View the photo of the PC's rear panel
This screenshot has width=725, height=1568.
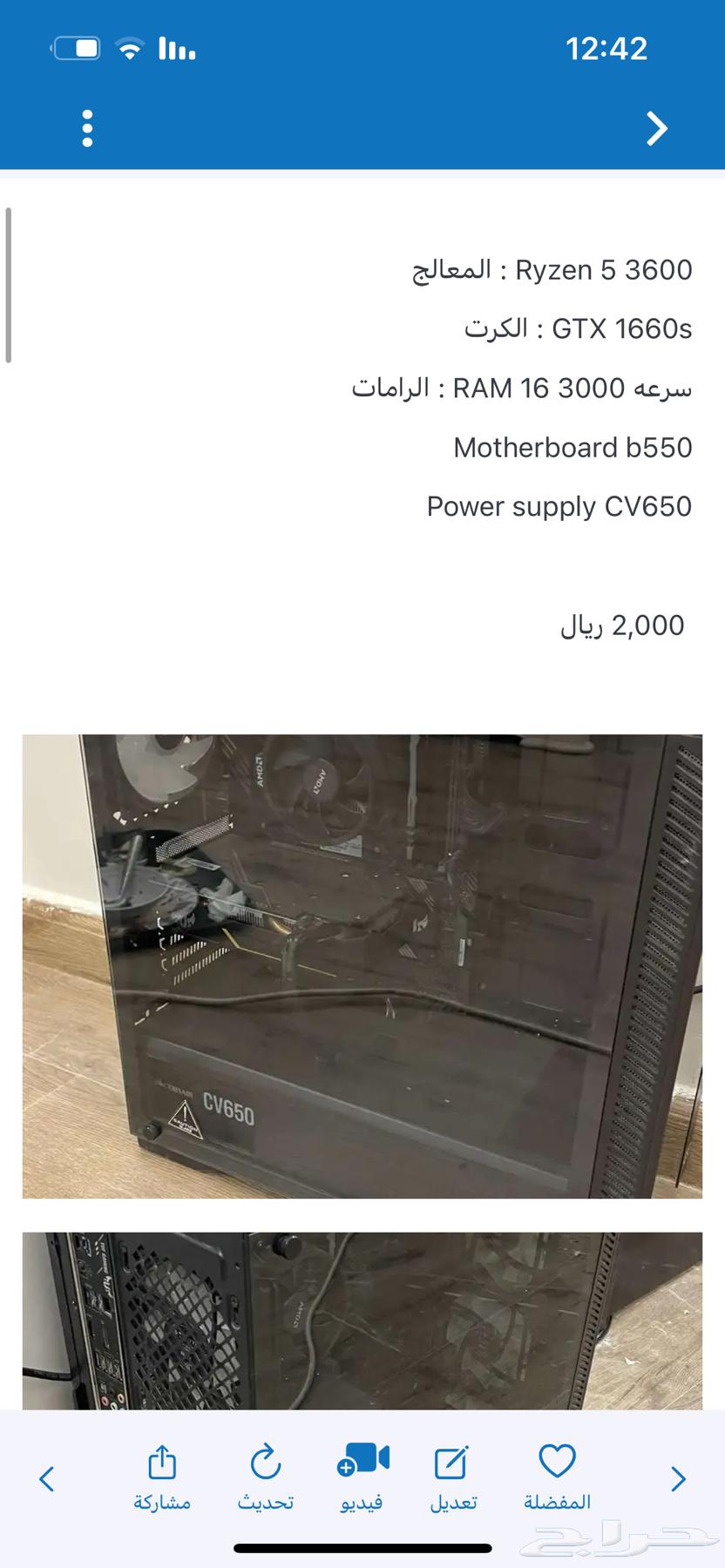pyautogui.click(x=362, y=1320)
